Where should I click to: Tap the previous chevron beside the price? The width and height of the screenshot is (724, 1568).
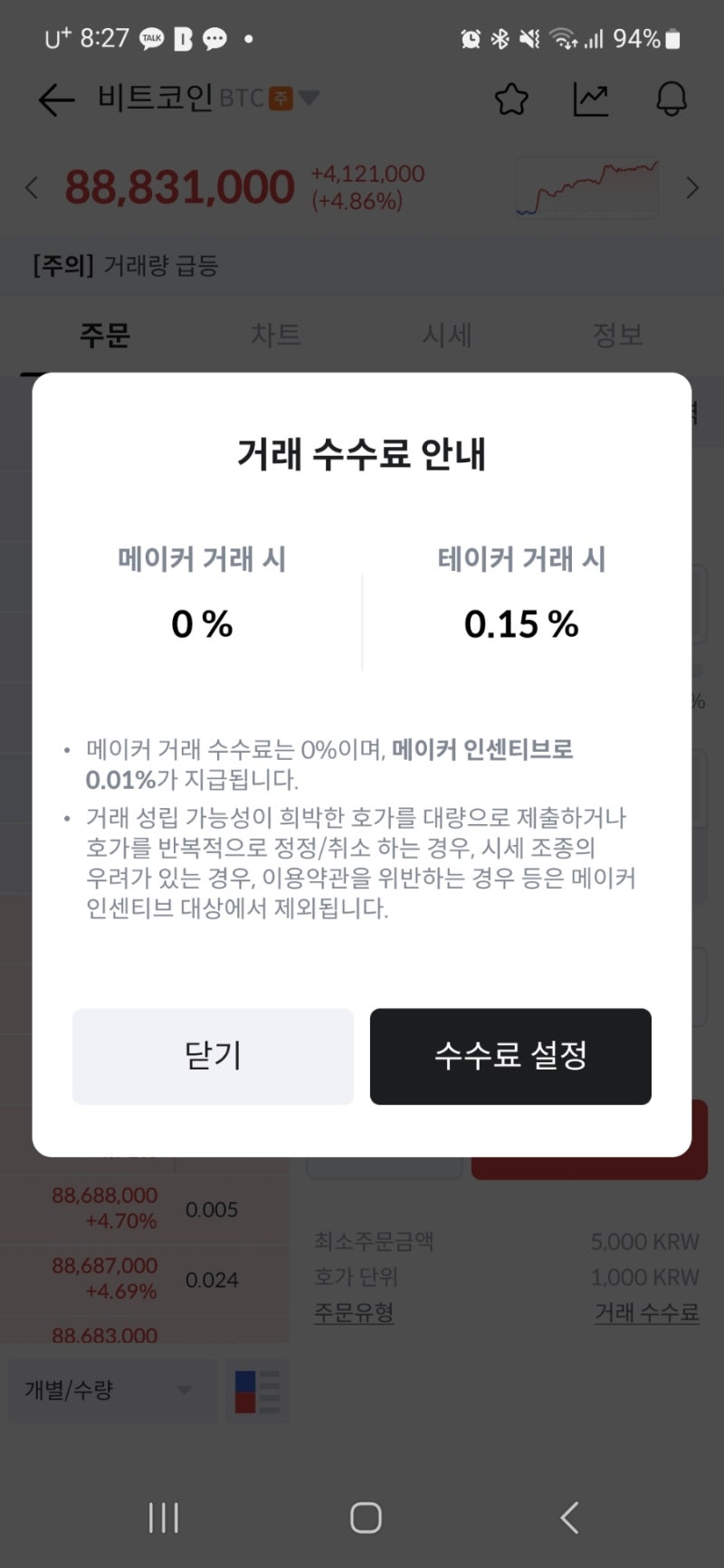tap(31, 187)
